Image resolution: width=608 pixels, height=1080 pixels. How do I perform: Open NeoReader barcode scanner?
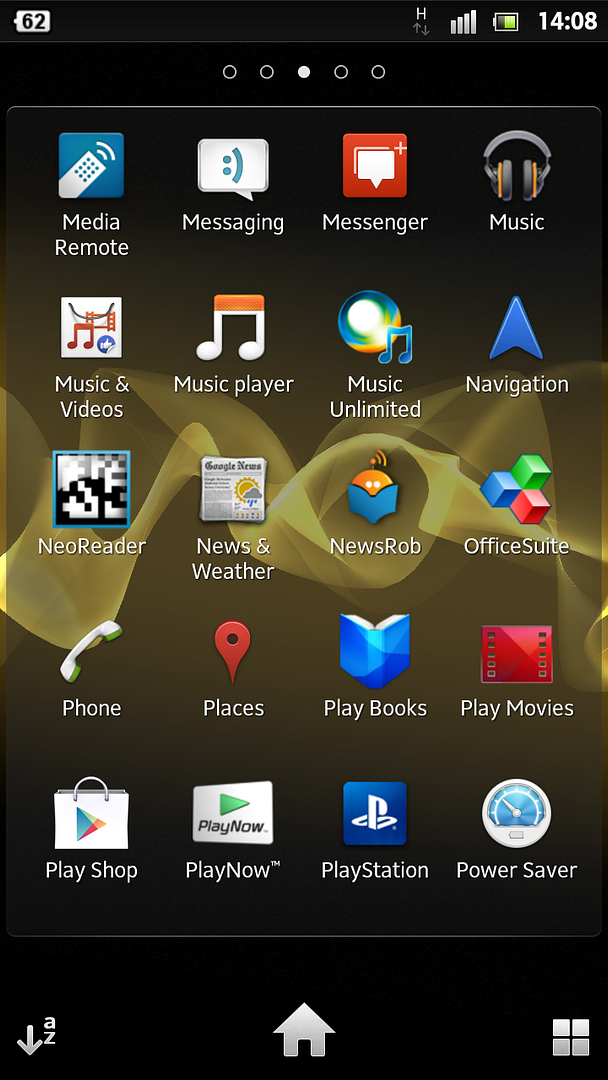click(91, 490)
